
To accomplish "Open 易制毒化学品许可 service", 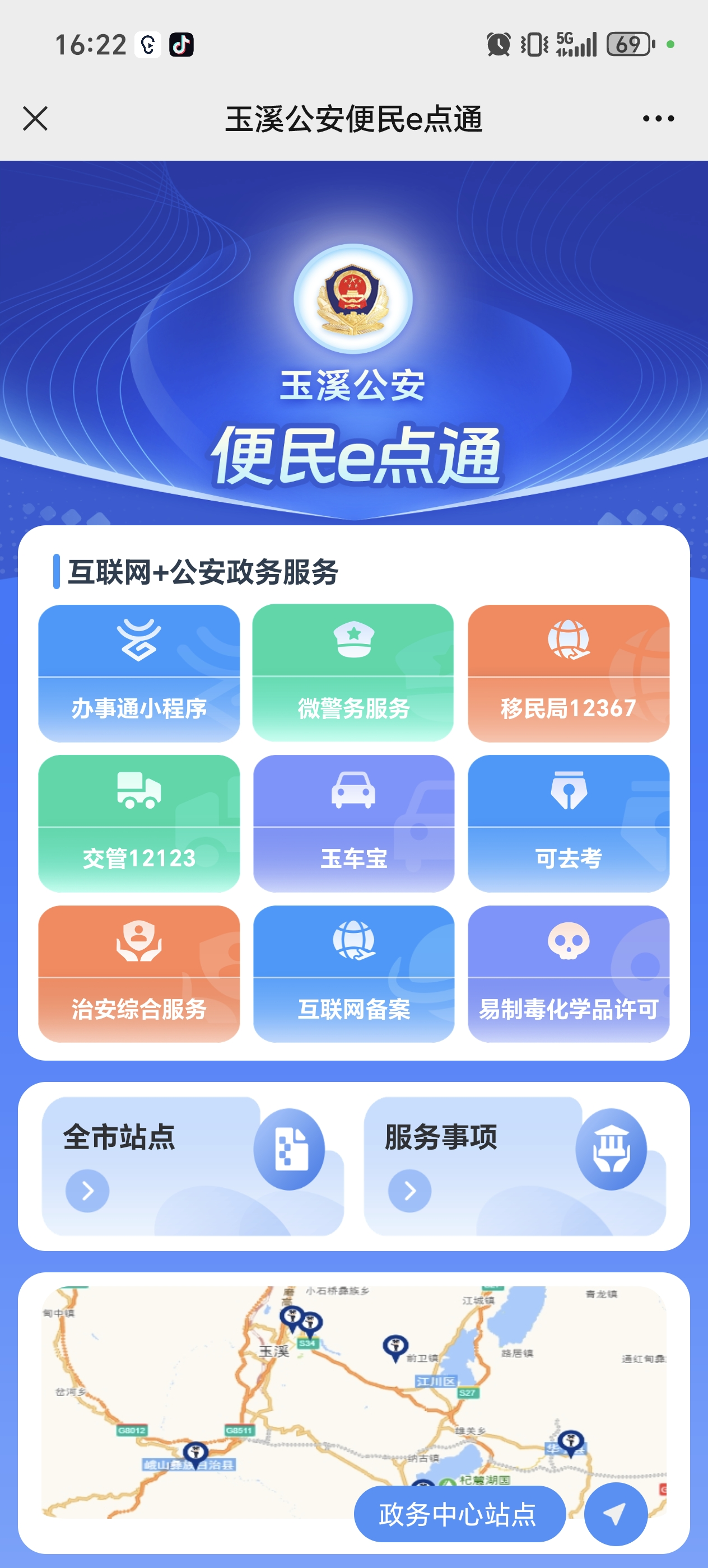I will tap(568, 973).
